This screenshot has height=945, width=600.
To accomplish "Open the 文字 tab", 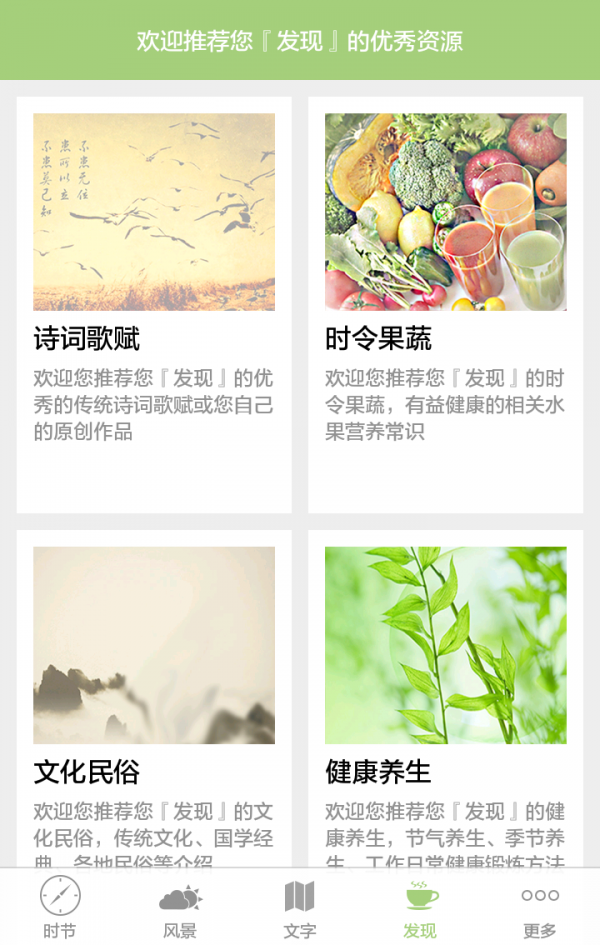I will (300, 907).
